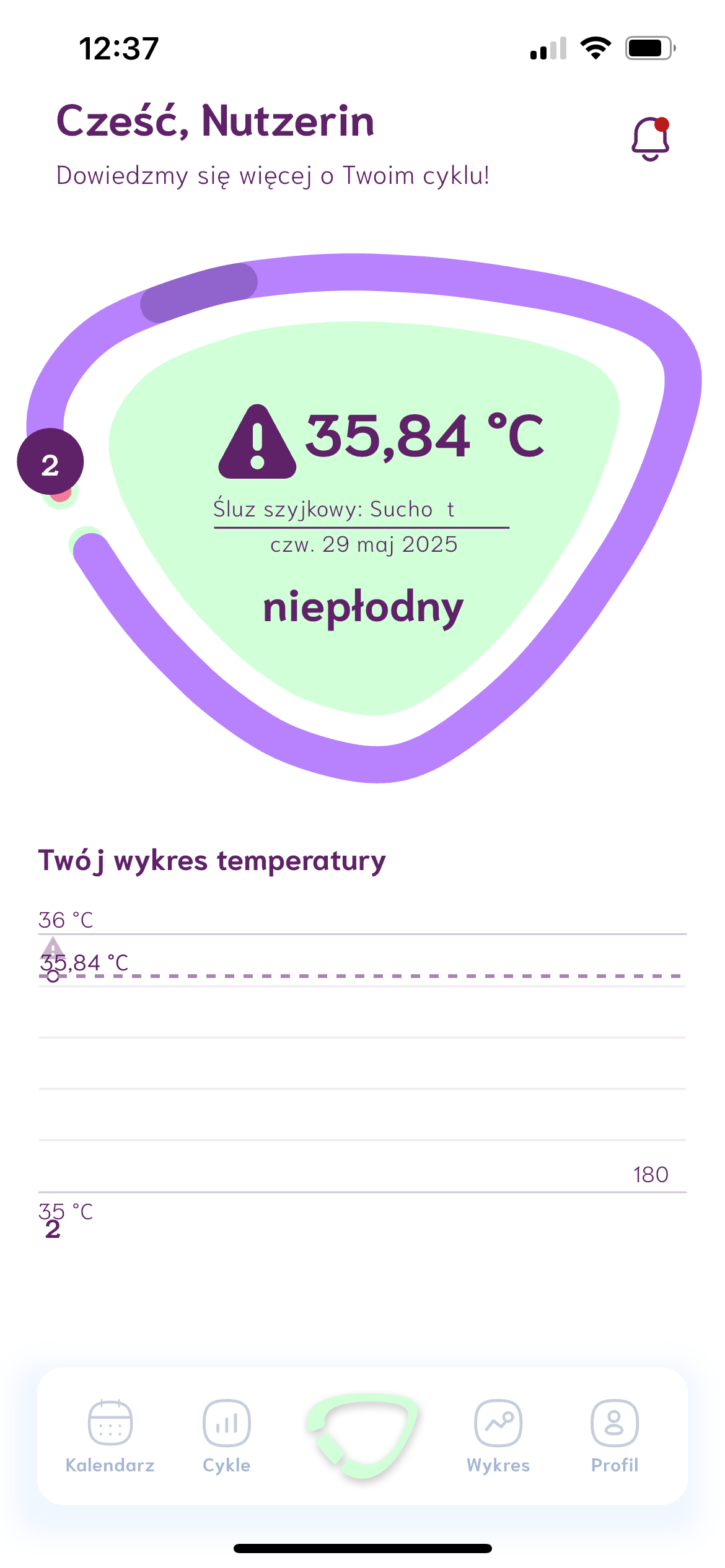Switch to the Kalendarz tab

[110, 1436]
